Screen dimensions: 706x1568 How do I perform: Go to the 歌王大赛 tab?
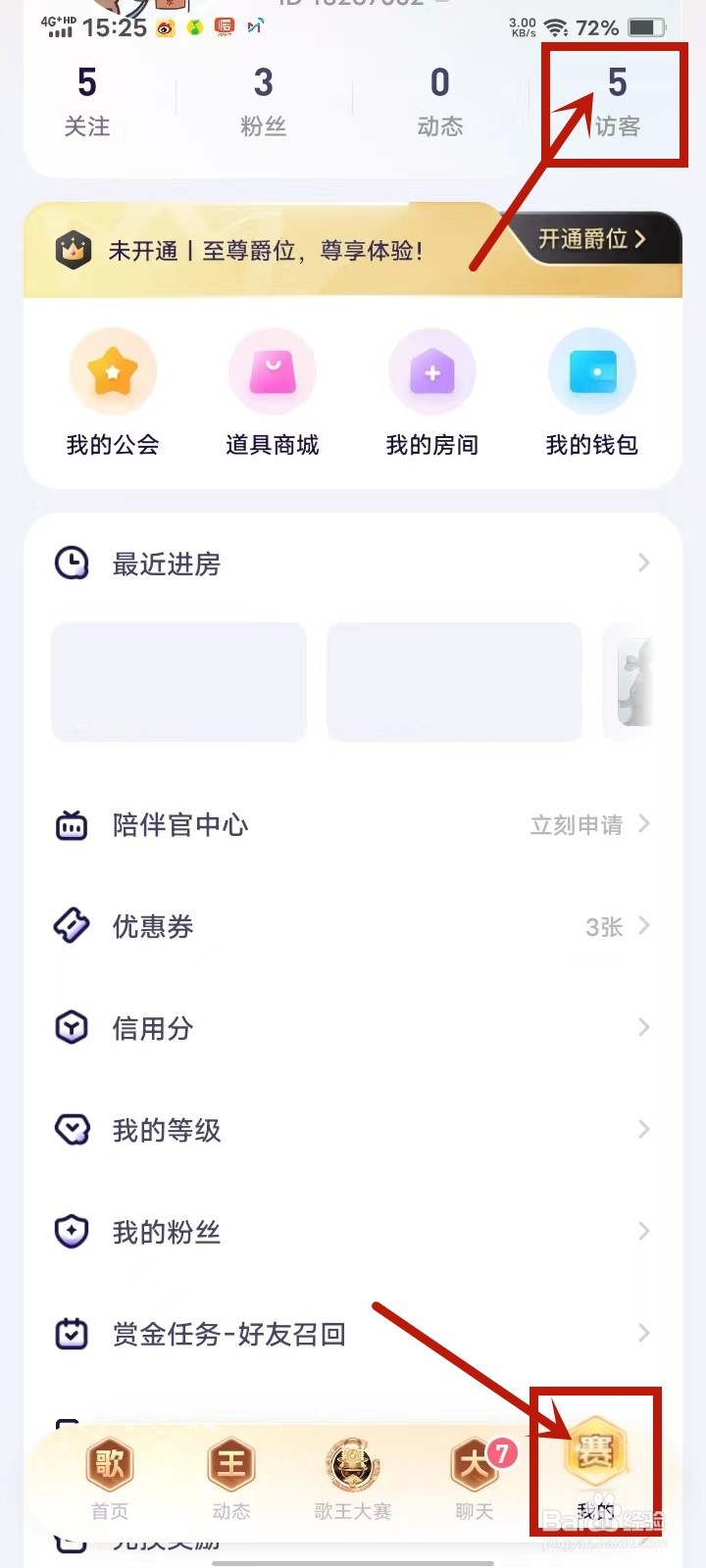[x=353, y=1478]
